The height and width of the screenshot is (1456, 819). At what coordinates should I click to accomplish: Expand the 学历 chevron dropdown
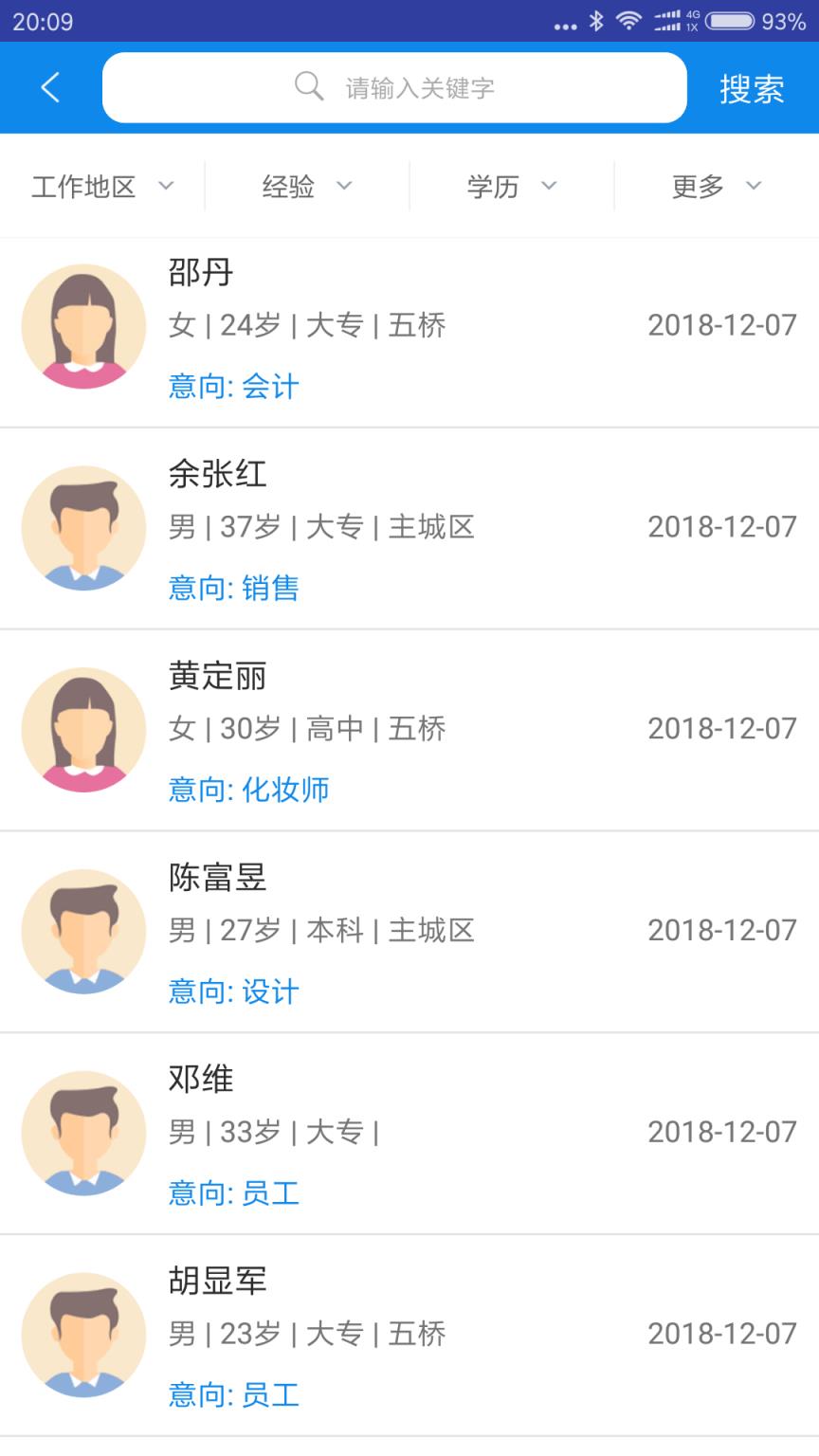[550, 186]
